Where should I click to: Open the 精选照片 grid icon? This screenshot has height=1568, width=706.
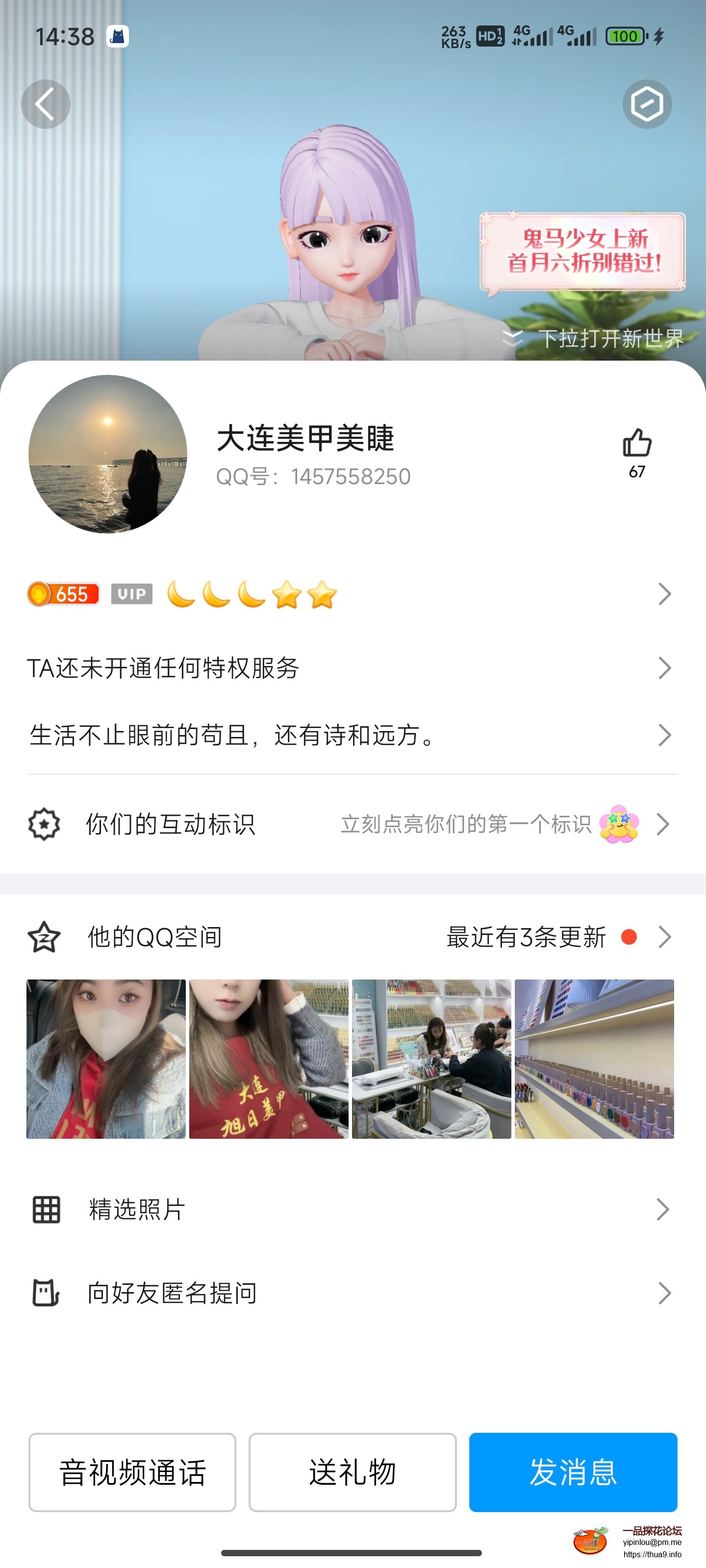tap(45, 1209)
